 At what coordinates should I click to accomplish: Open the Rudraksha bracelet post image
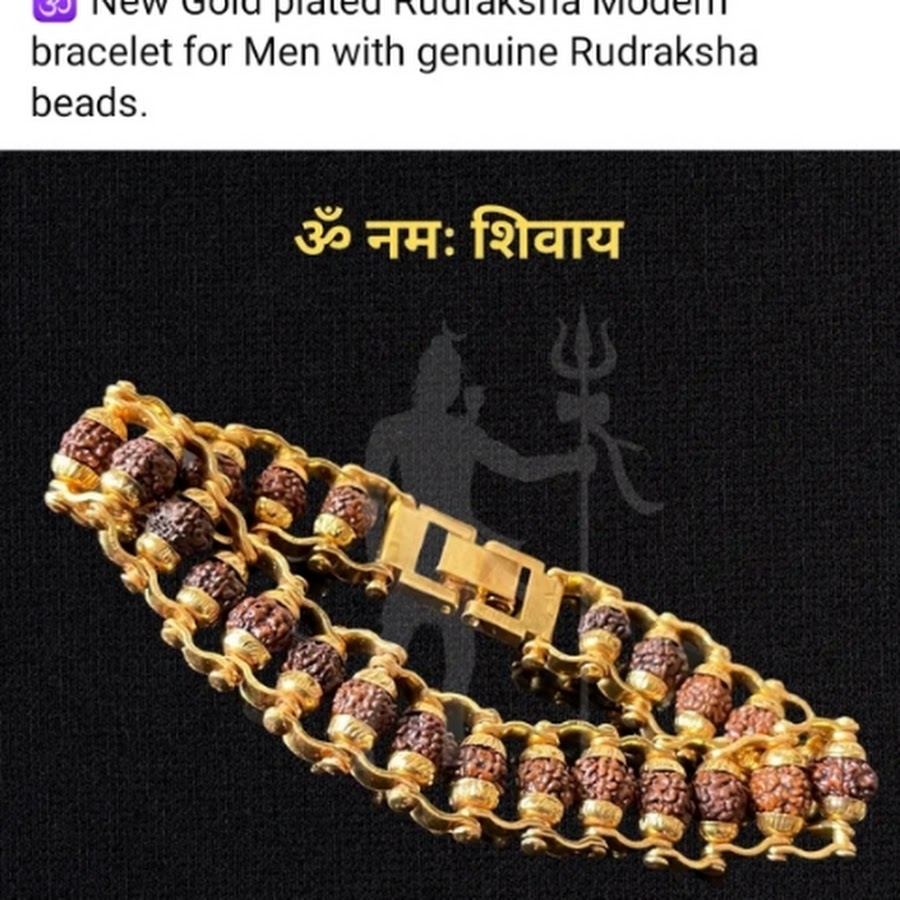(450, 560)
